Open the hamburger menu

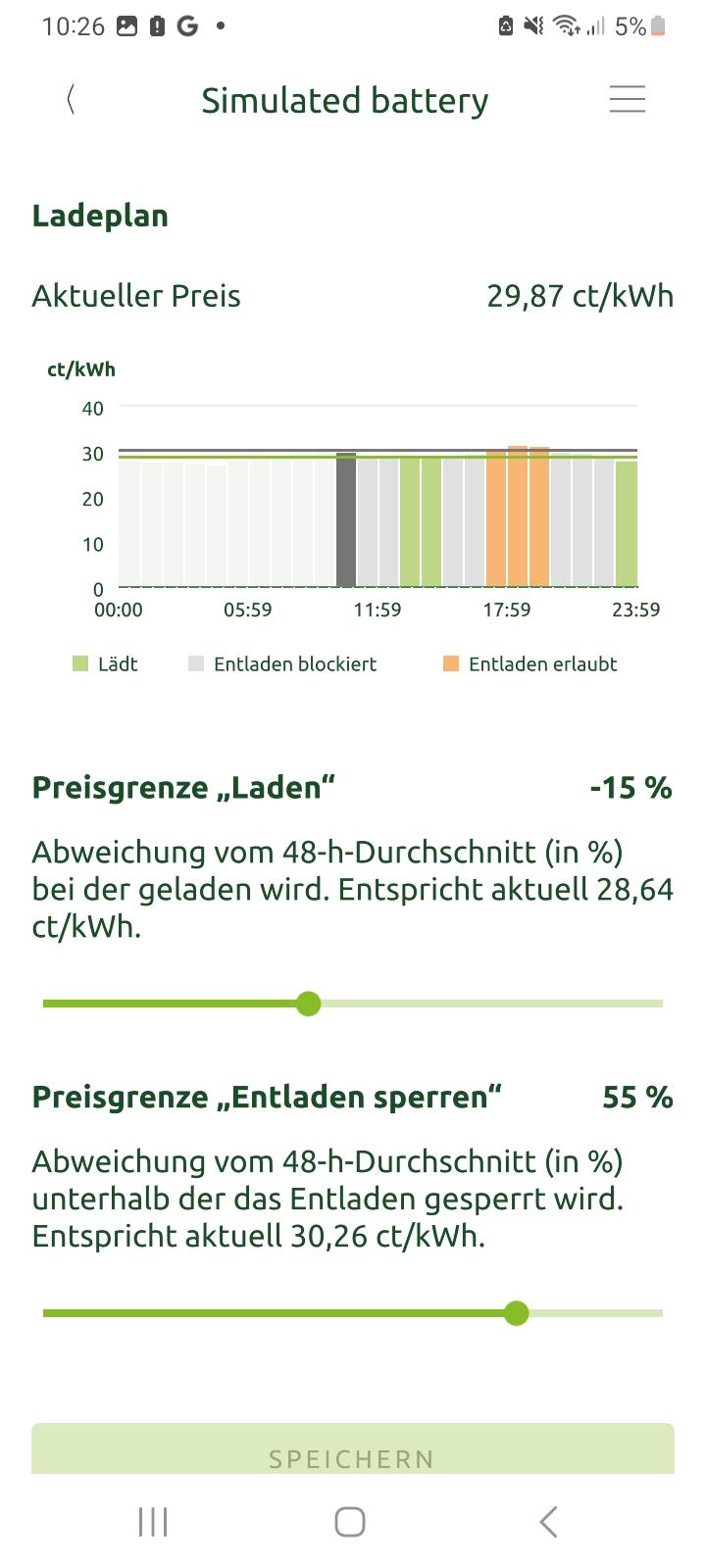628,99
